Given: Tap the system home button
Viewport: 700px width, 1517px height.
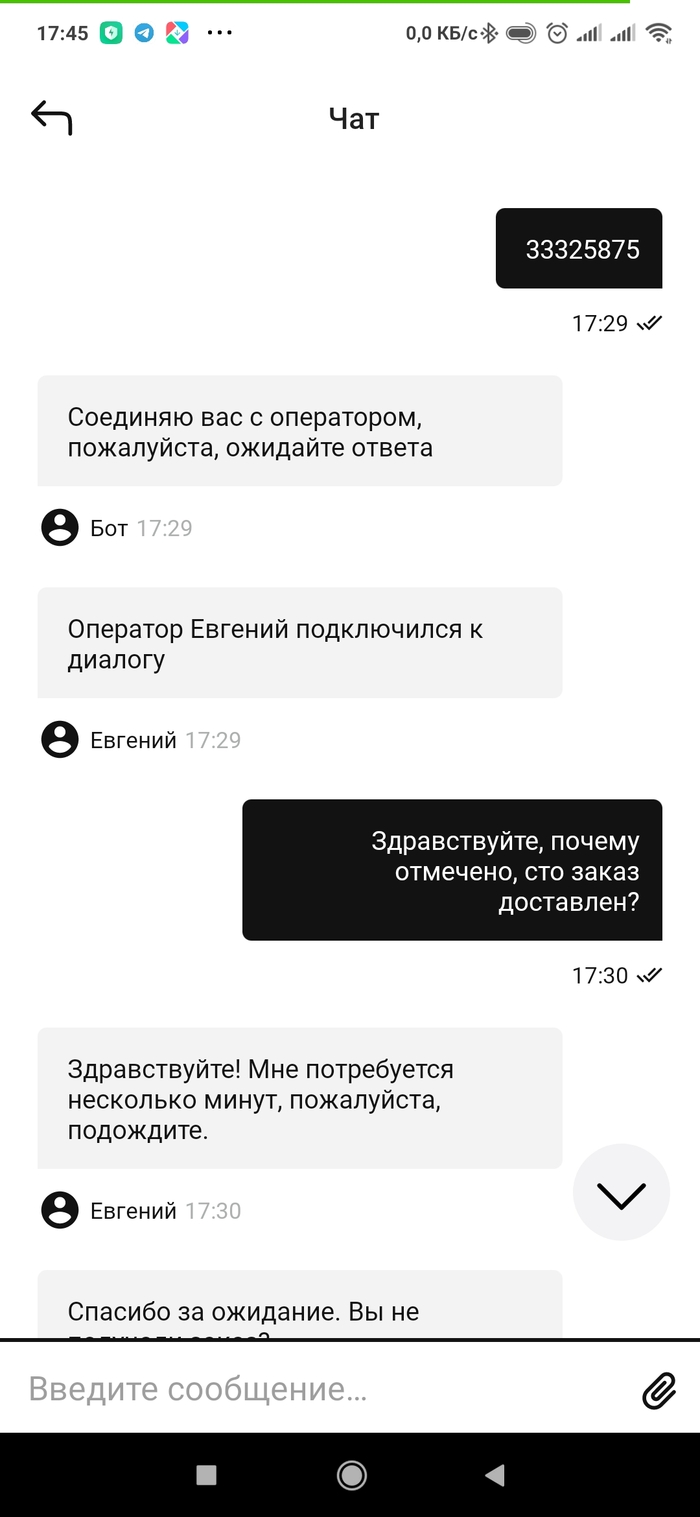Looking at the screenshot, I should click(351, 1474).
